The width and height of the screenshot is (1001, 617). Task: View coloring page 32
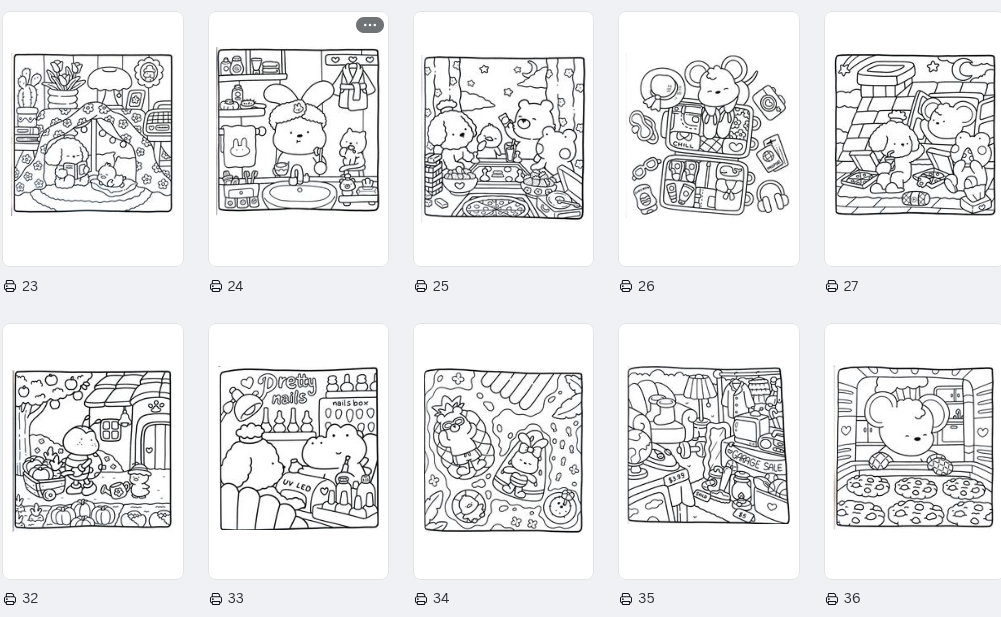(x=93, y=449)
